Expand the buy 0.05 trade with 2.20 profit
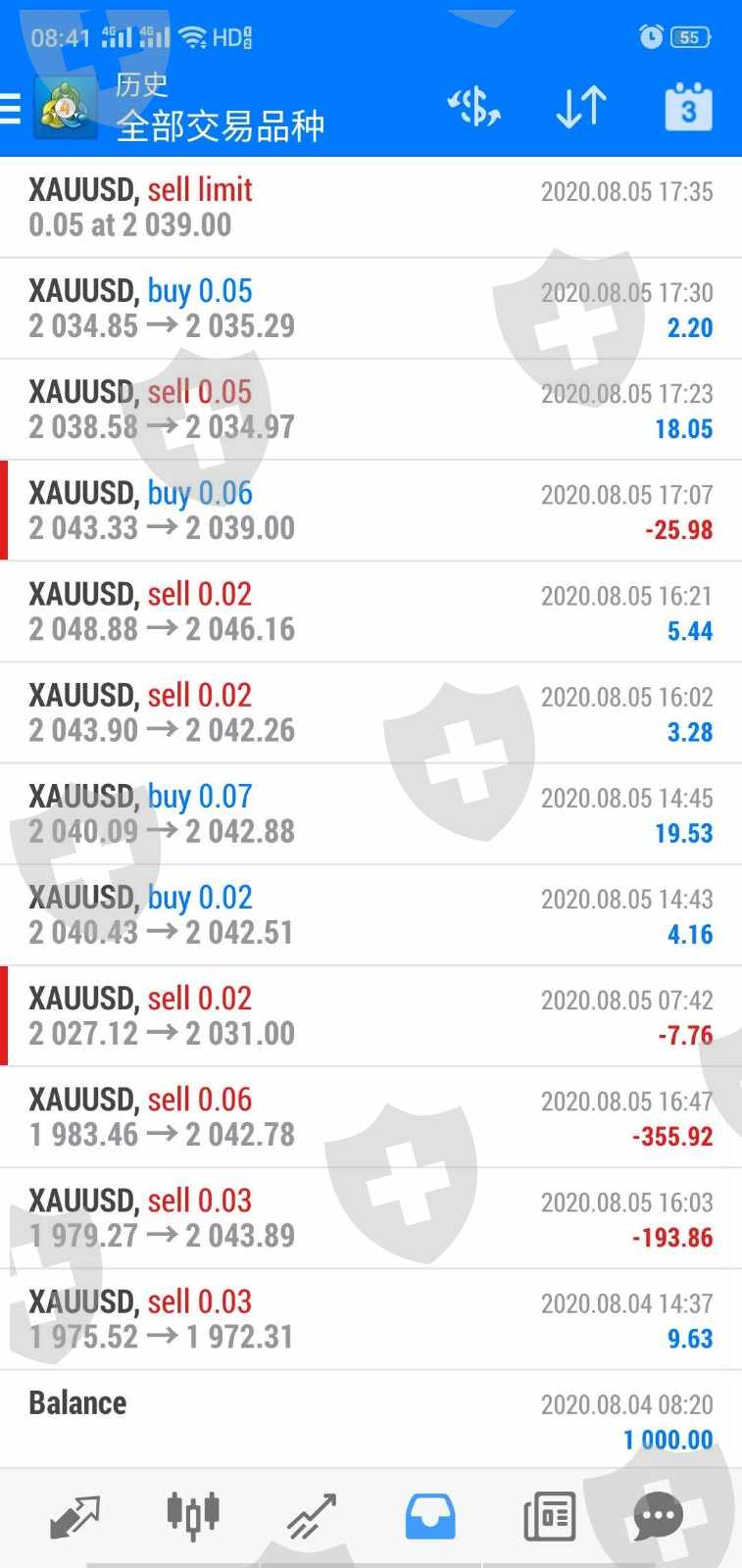The width and height of the screenshot is (742, 1568). 371,309
